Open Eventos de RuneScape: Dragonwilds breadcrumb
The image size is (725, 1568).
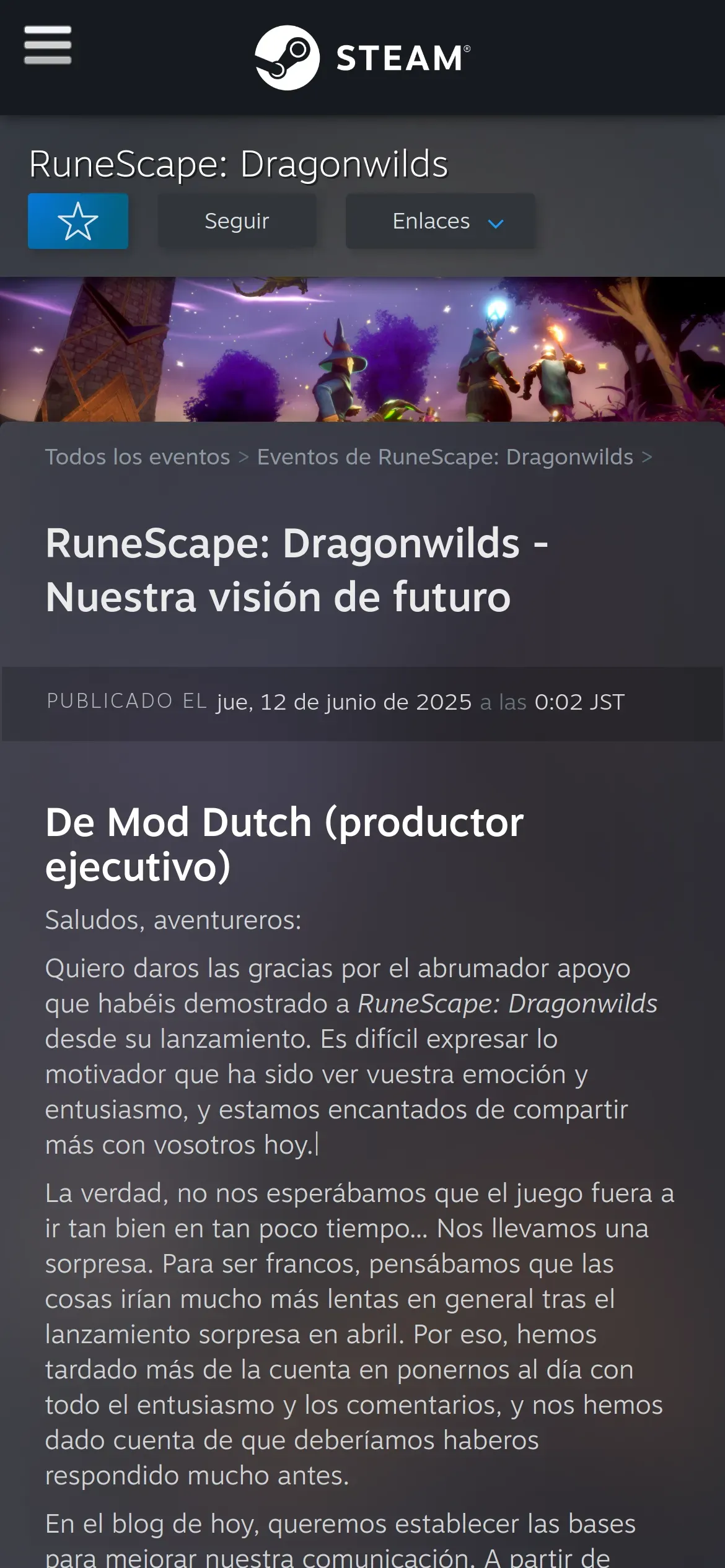coord(445,457)
